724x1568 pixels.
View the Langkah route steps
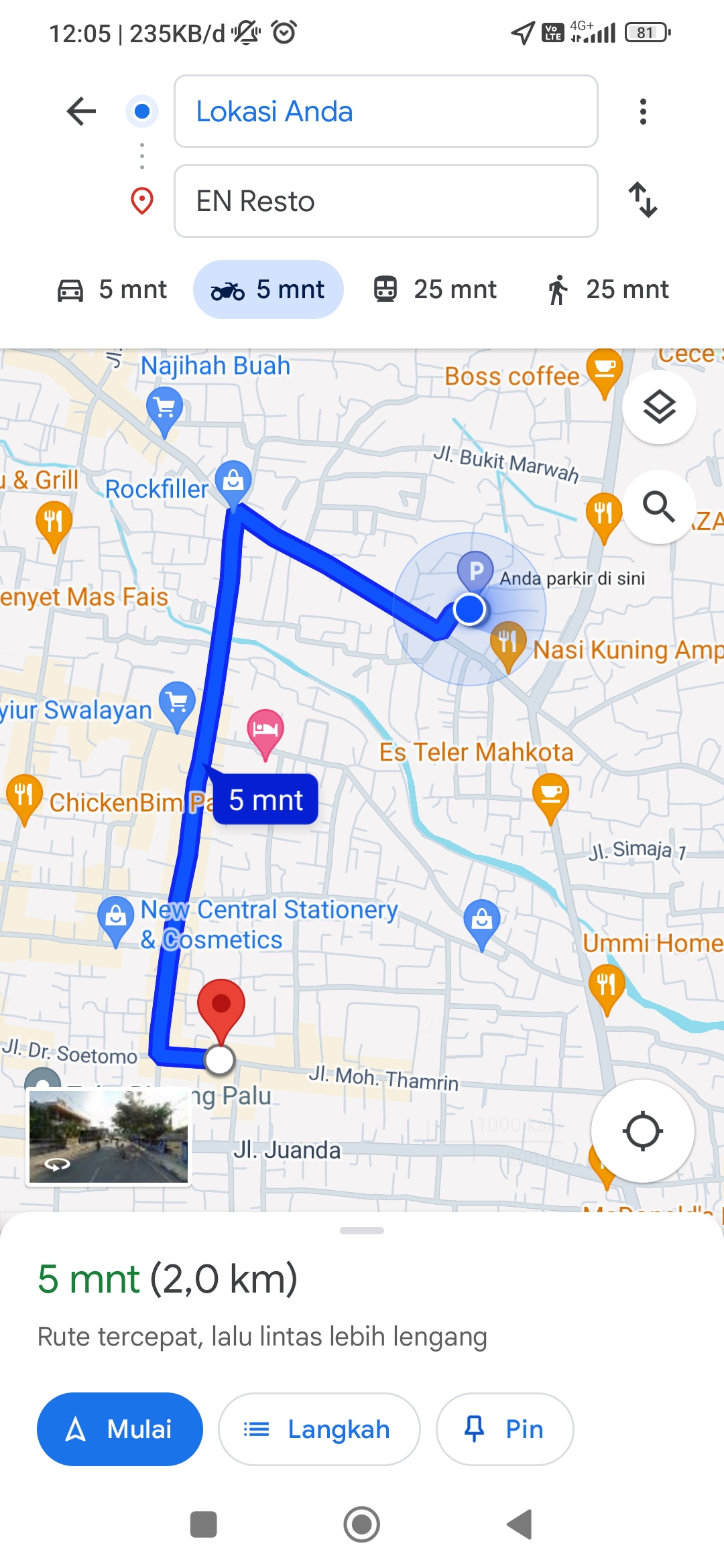pos(319,1429)
